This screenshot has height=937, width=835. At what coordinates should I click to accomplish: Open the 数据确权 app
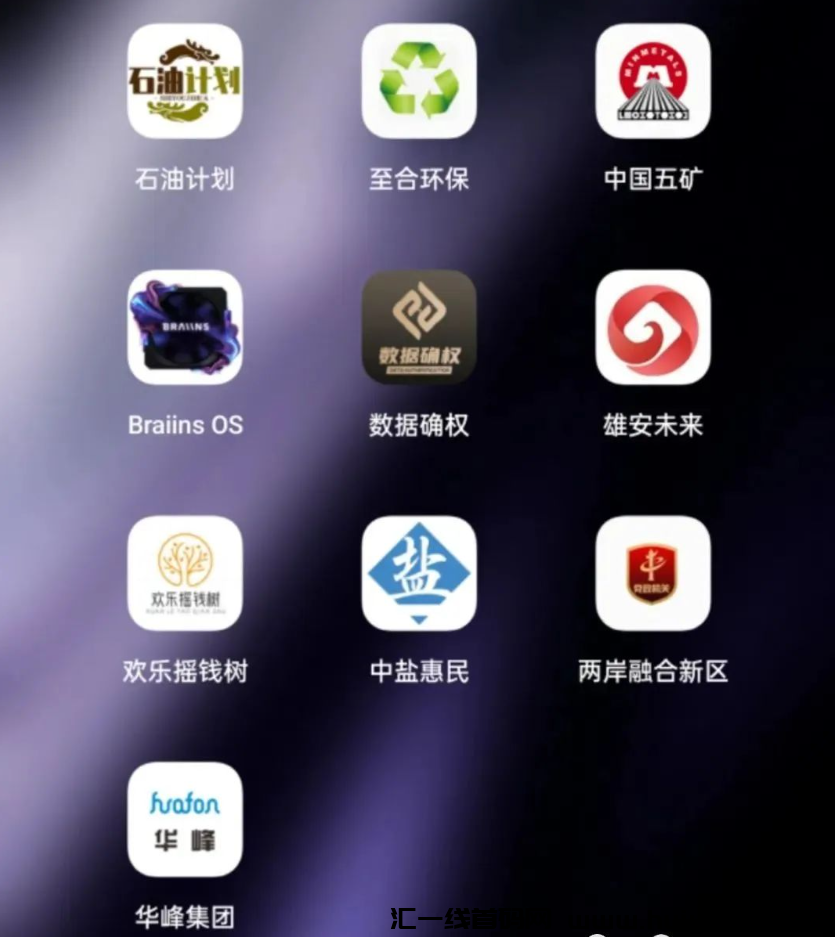tap(419, 328)
